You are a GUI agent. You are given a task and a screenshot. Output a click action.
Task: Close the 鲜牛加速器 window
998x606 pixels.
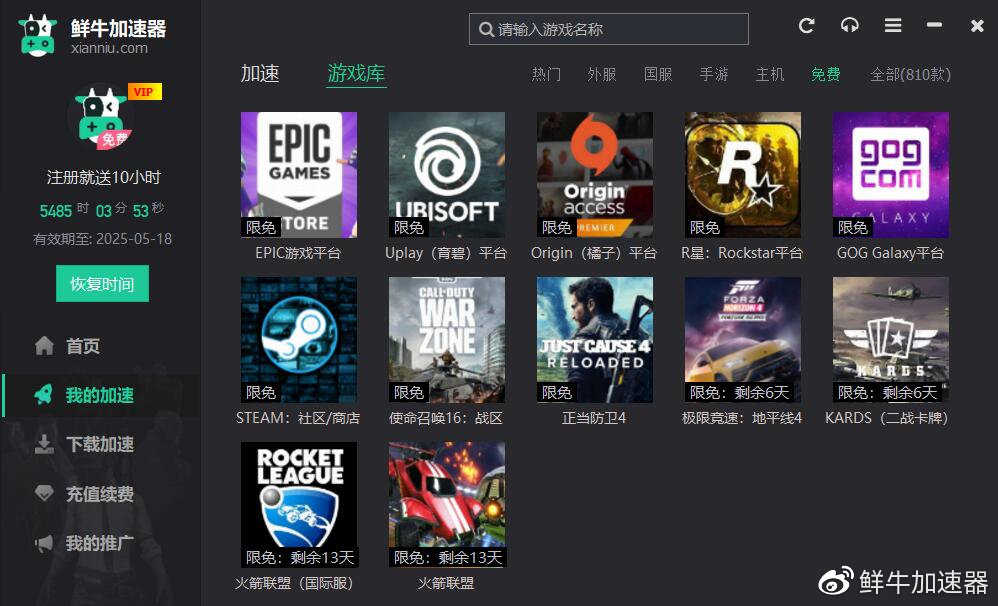click(x=977, y=26)
